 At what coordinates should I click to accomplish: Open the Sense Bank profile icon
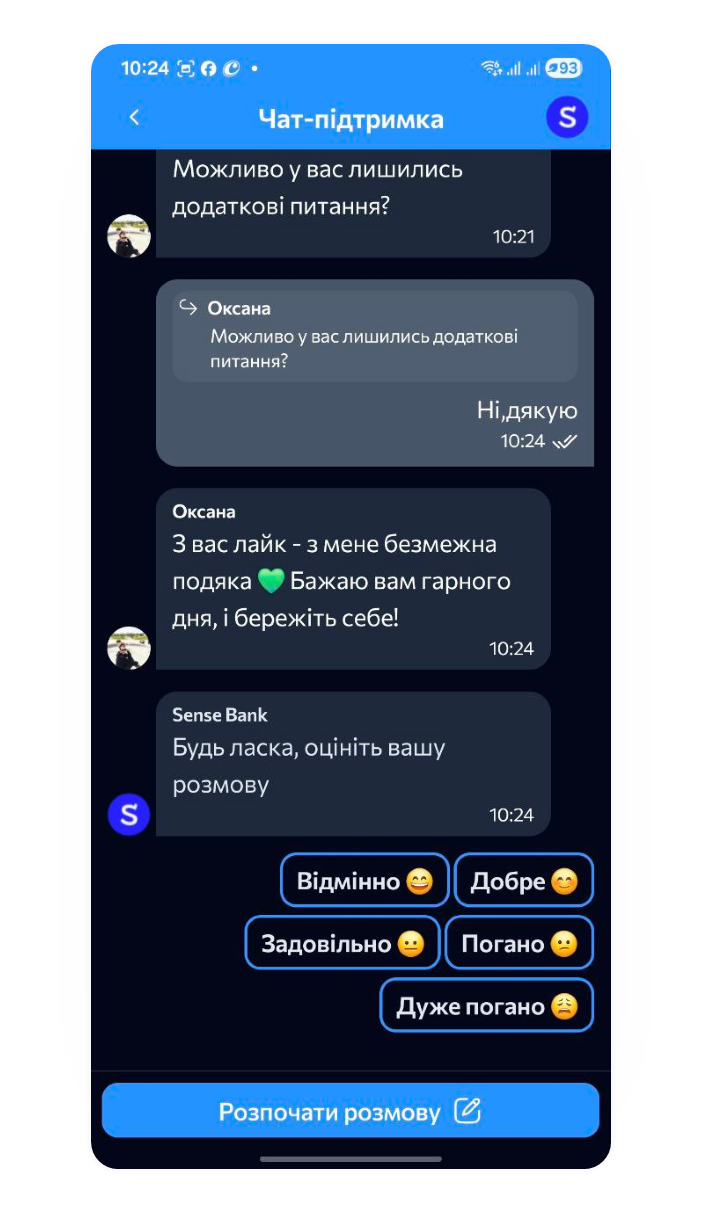tap(567, 118)
